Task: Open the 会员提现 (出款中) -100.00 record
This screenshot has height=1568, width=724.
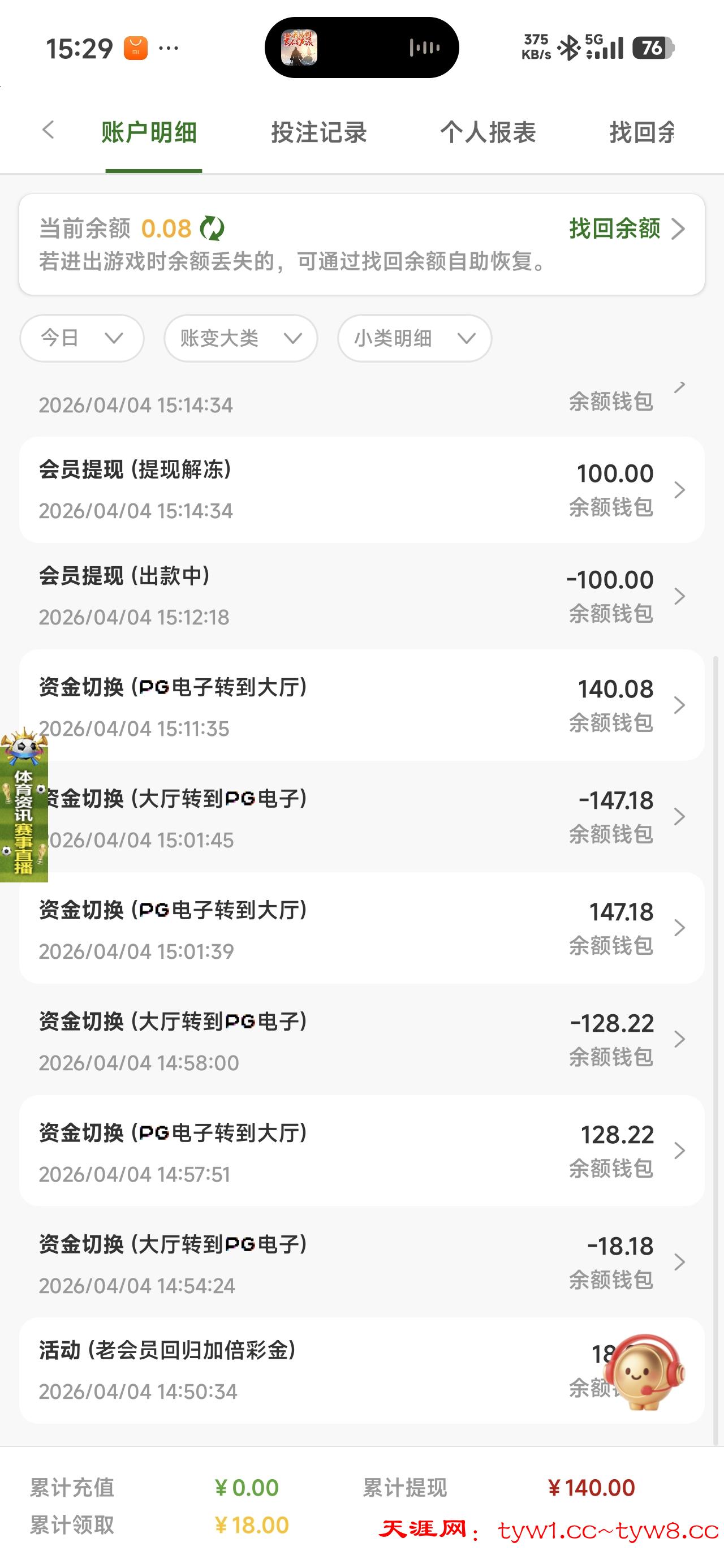Action: 361,596
